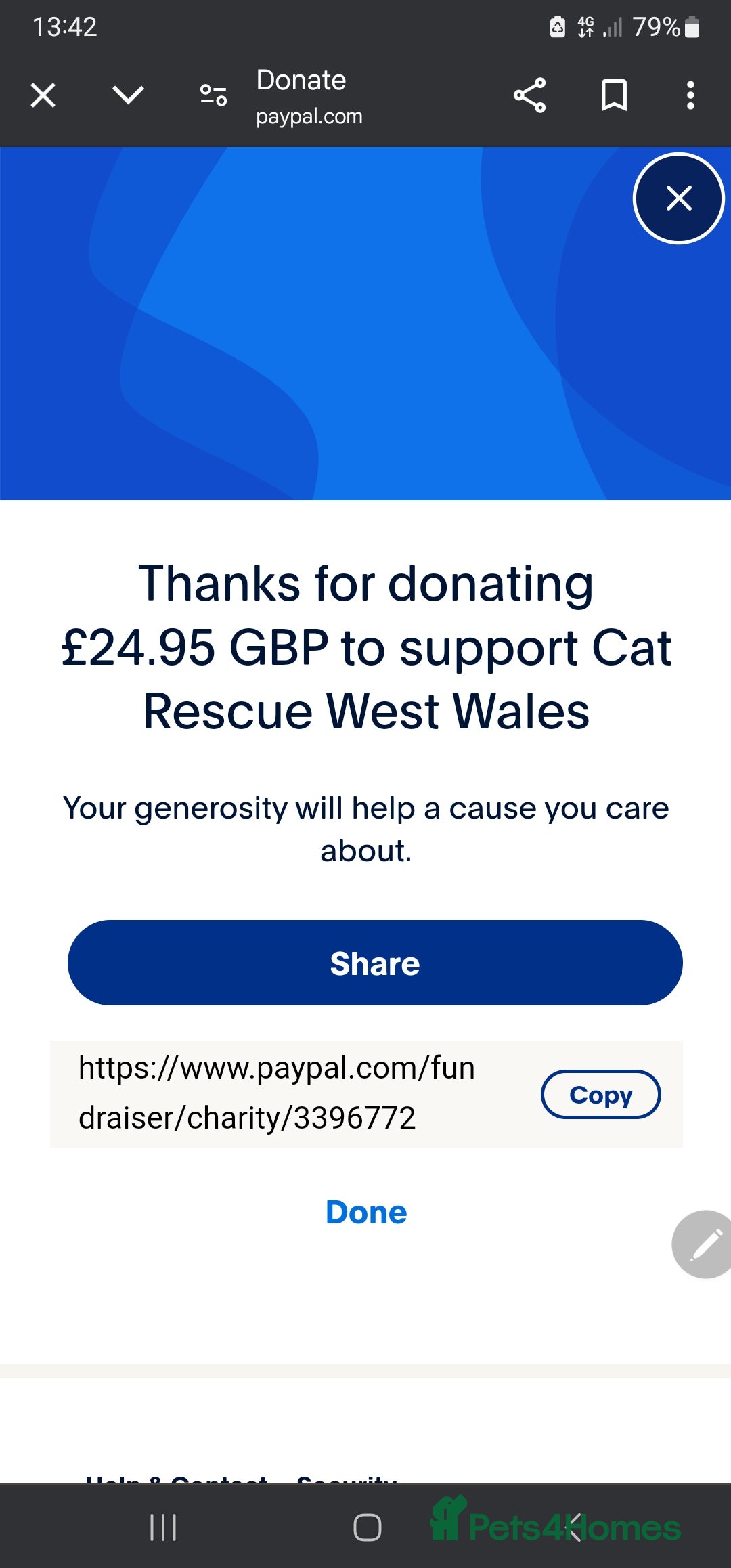Tap the battery indicator in the status bar
731x1568 pixels.
[x=692, y=27]
